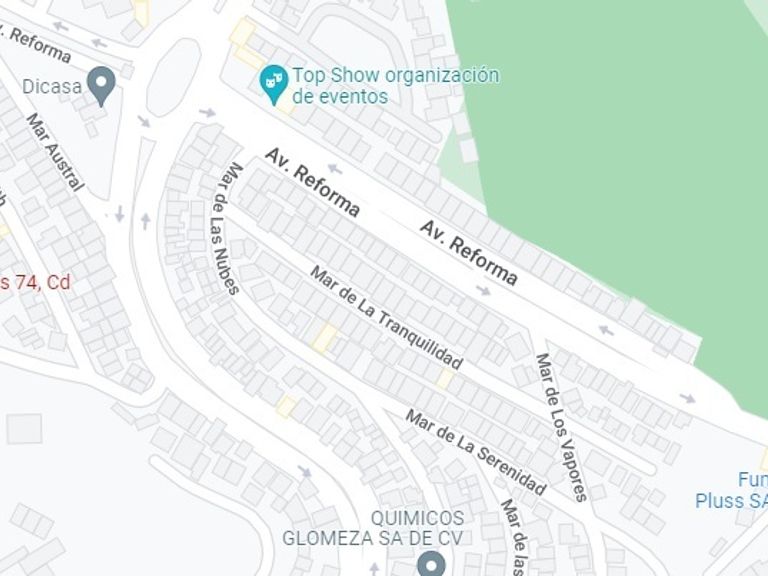Open the Dicasa place marker
The image size is (768, 576).
[101, 86]
